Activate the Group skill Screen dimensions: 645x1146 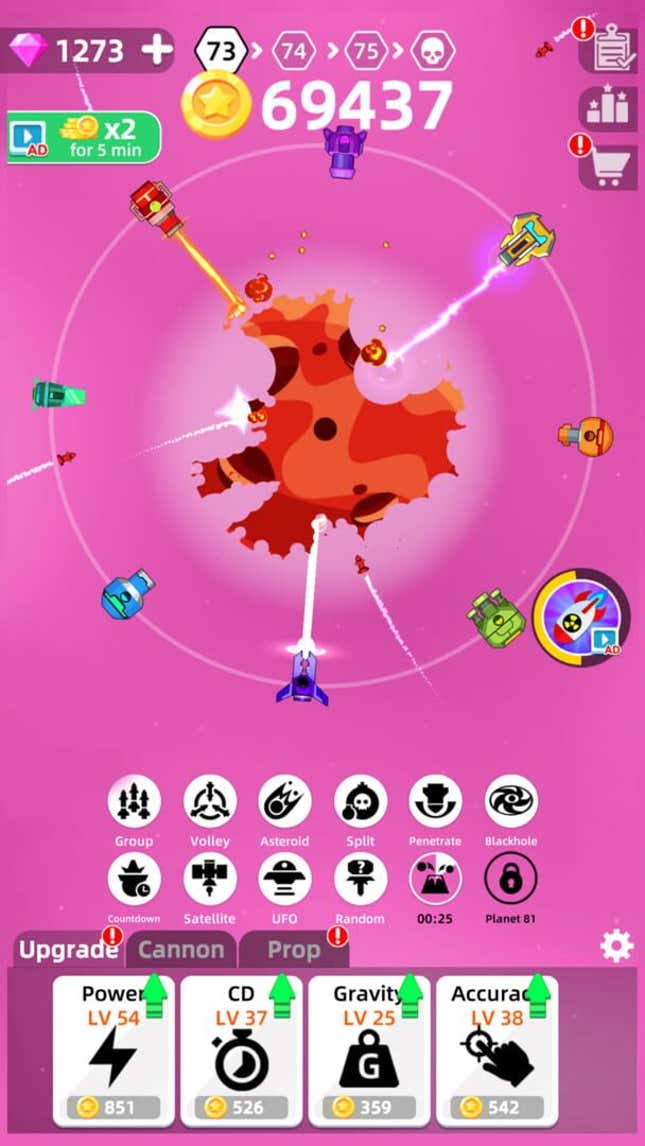coord(134,802)
